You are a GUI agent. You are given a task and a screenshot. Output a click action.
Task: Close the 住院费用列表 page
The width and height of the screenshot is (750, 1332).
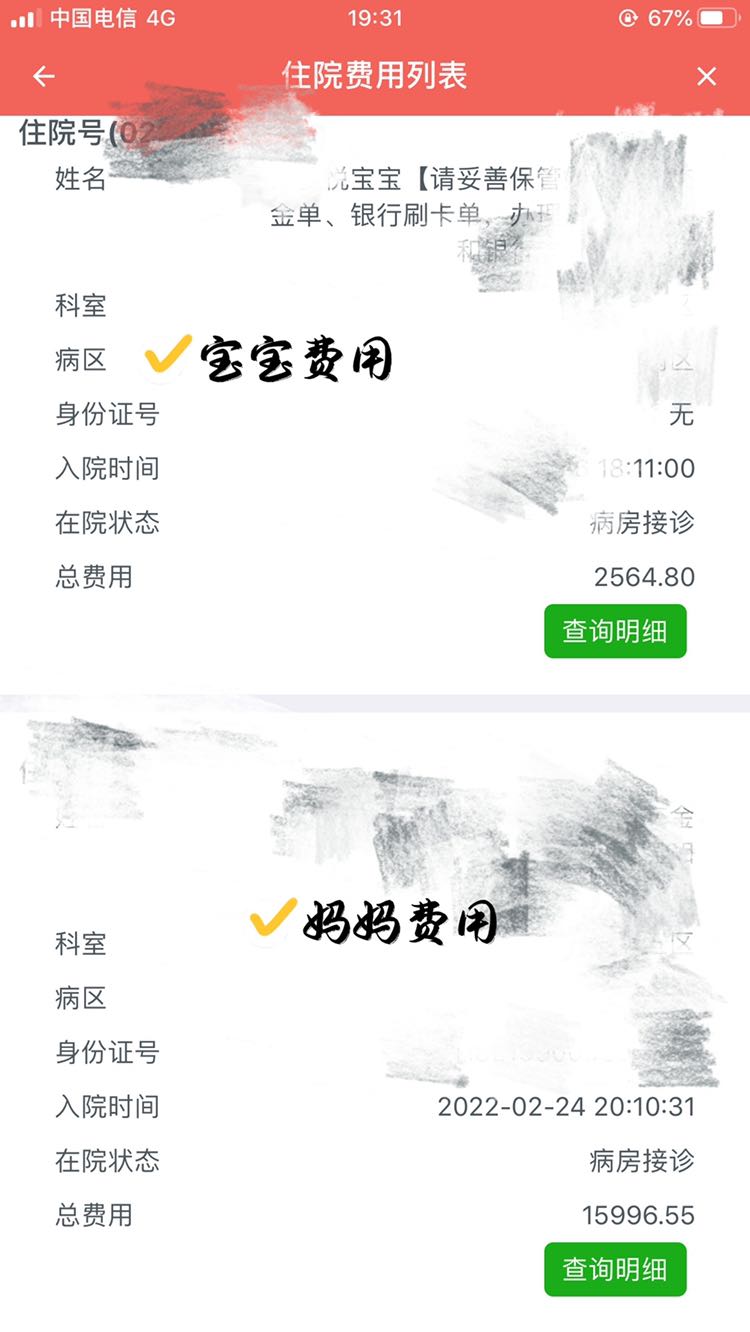(706, 76)
